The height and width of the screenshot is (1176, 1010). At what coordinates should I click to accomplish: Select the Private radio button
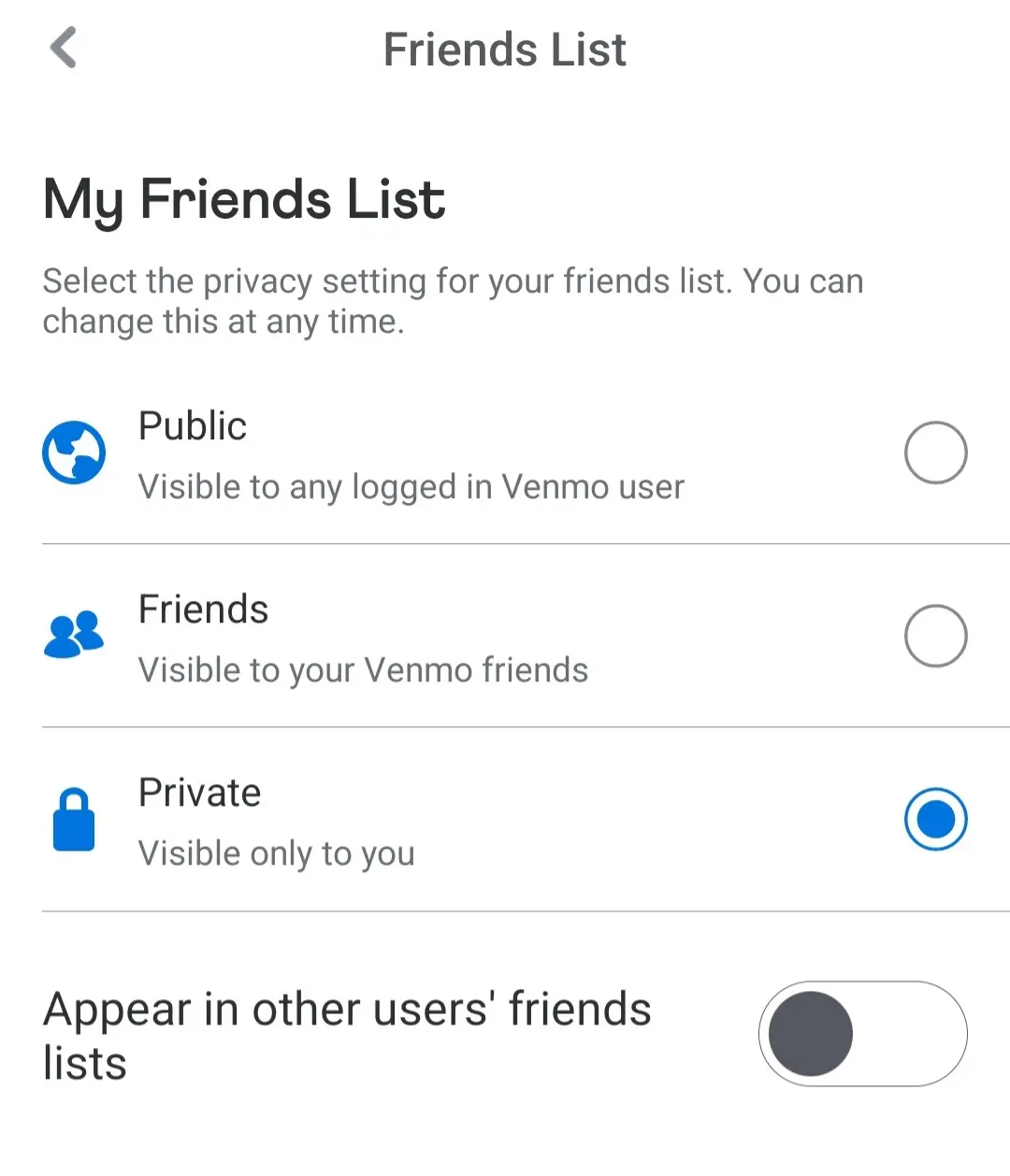coord(935,819)
